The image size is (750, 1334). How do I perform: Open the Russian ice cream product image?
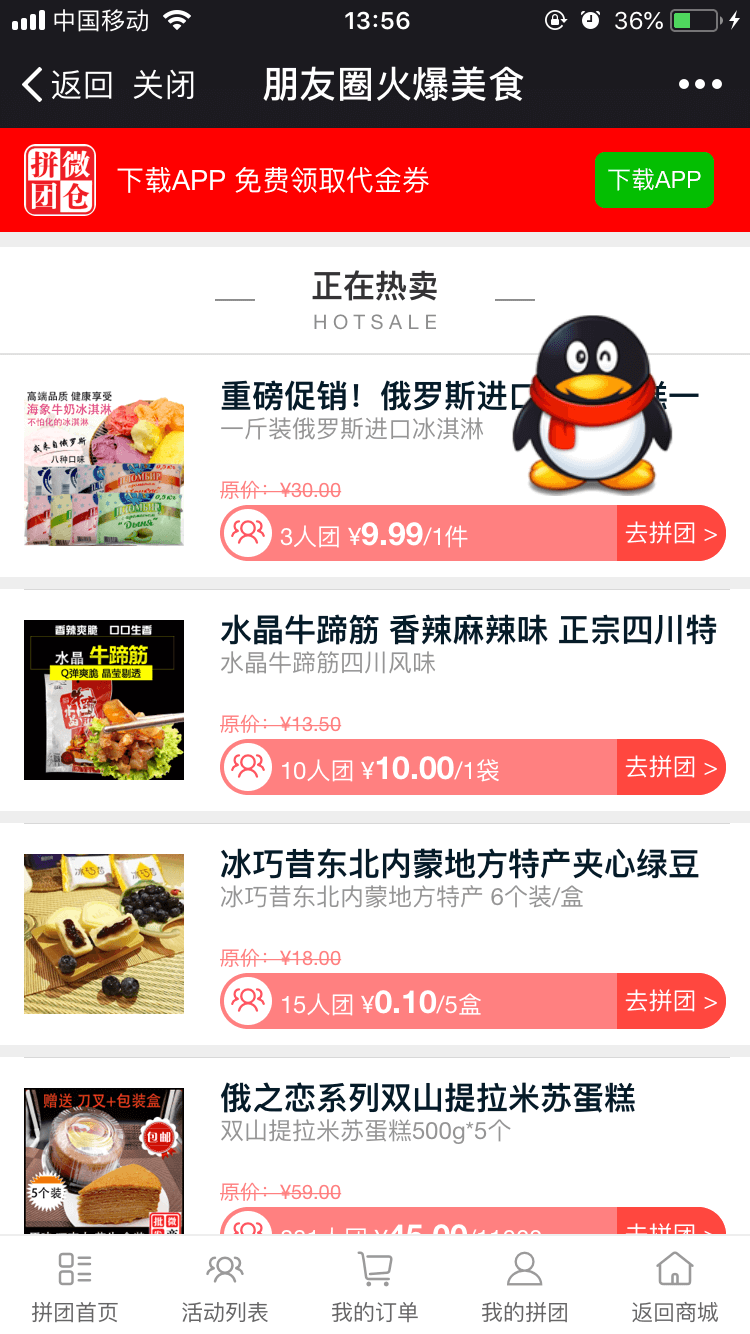(104, 466)
